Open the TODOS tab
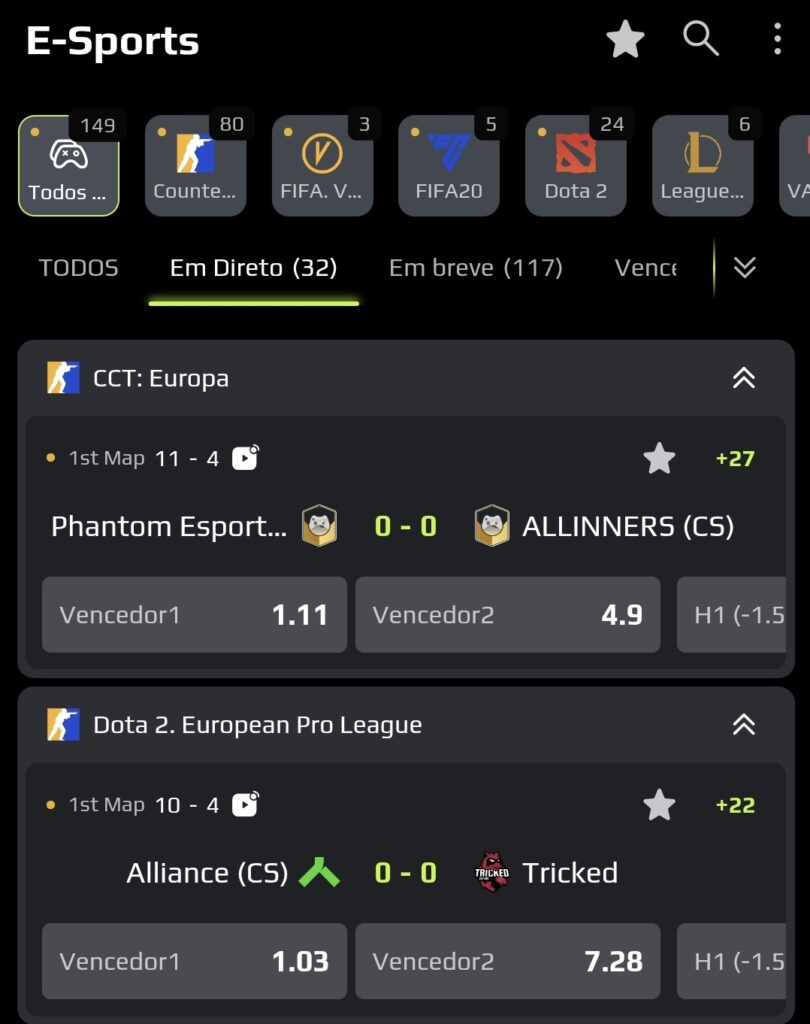810x1024 pixels. tap(79, 267)
